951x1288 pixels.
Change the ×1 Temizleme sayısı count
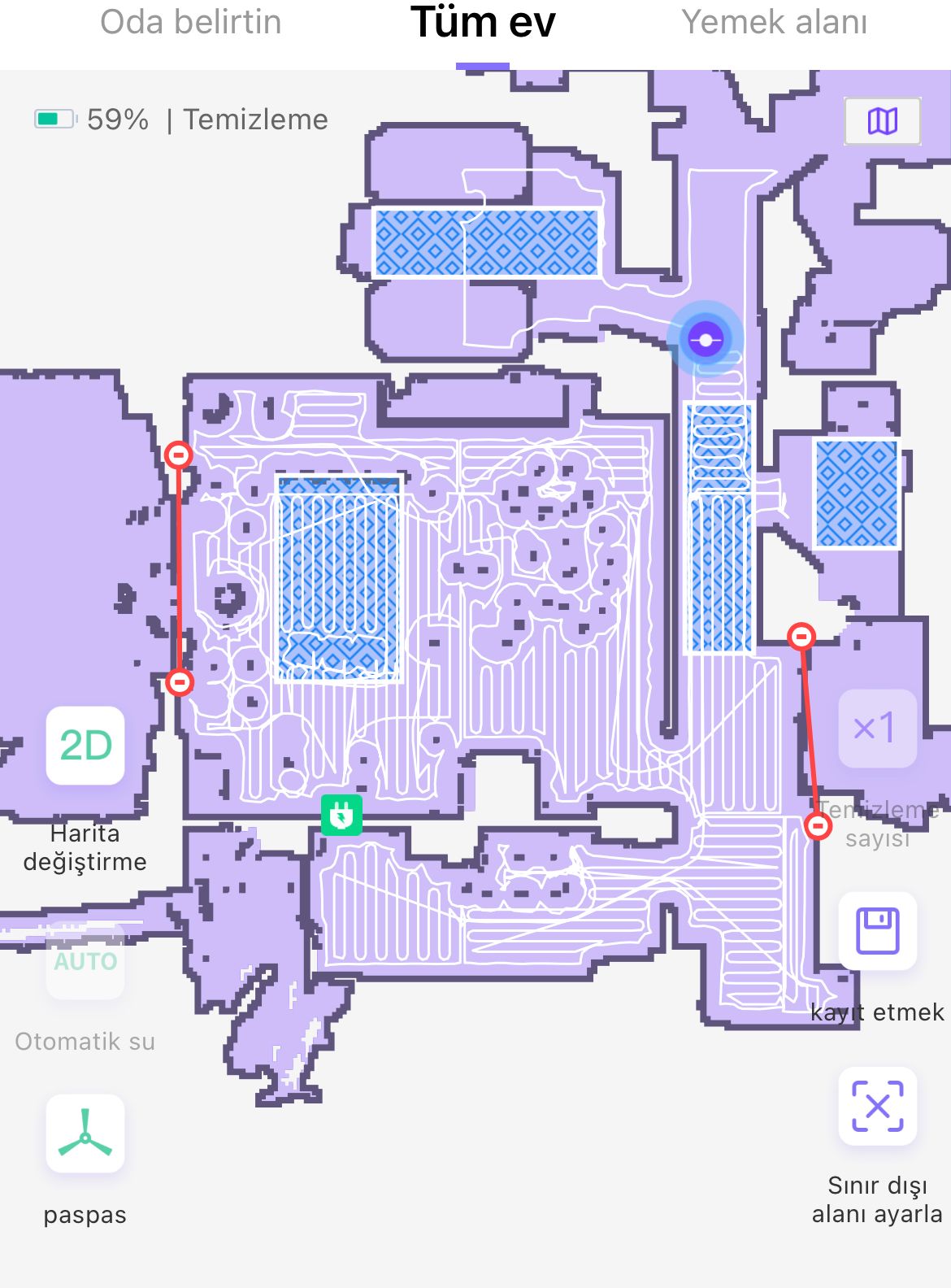point(877,729)
